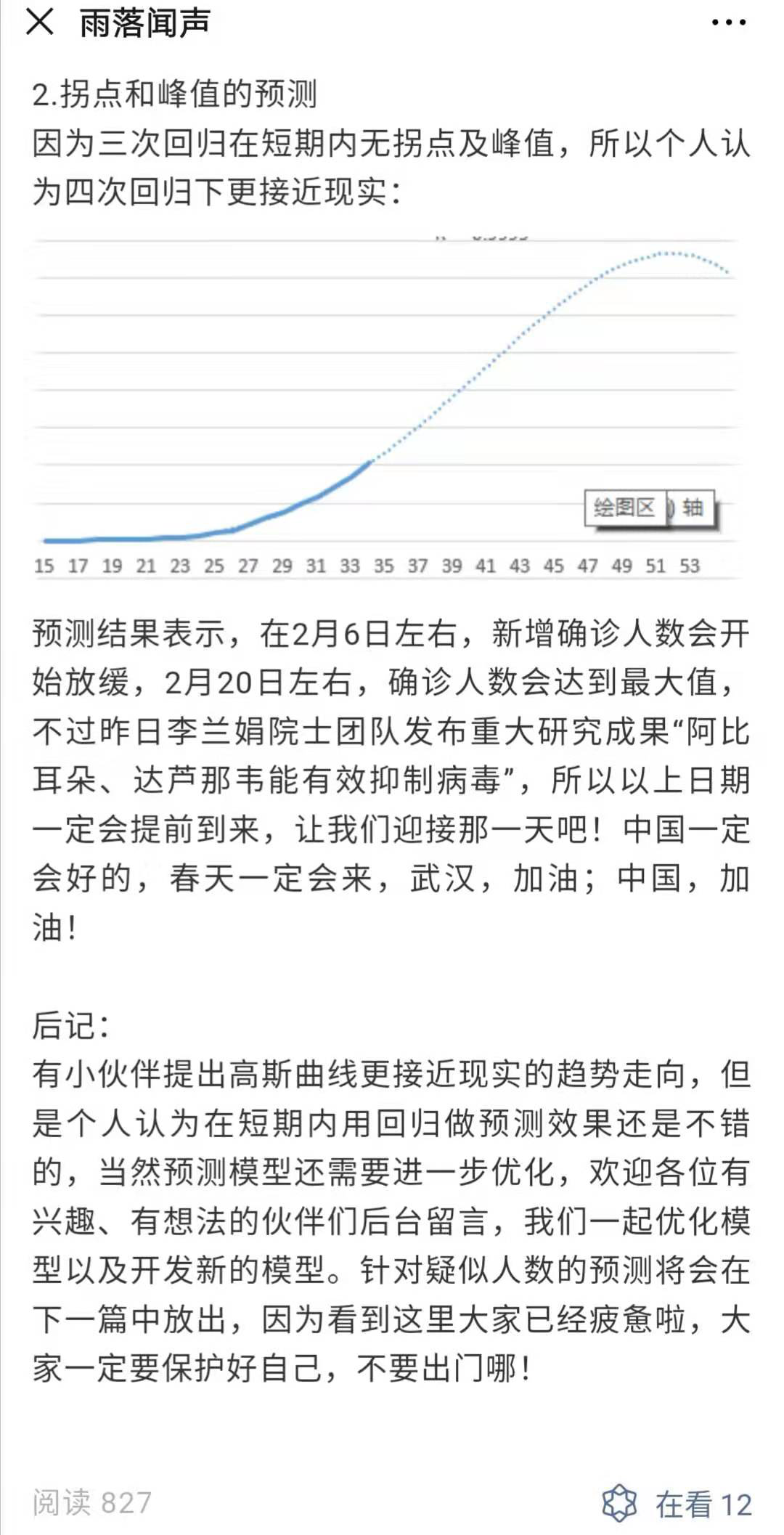Screen dimensions: 784x1535
Task: Mark the article as 在看
Action: [x=677, y=1503]
